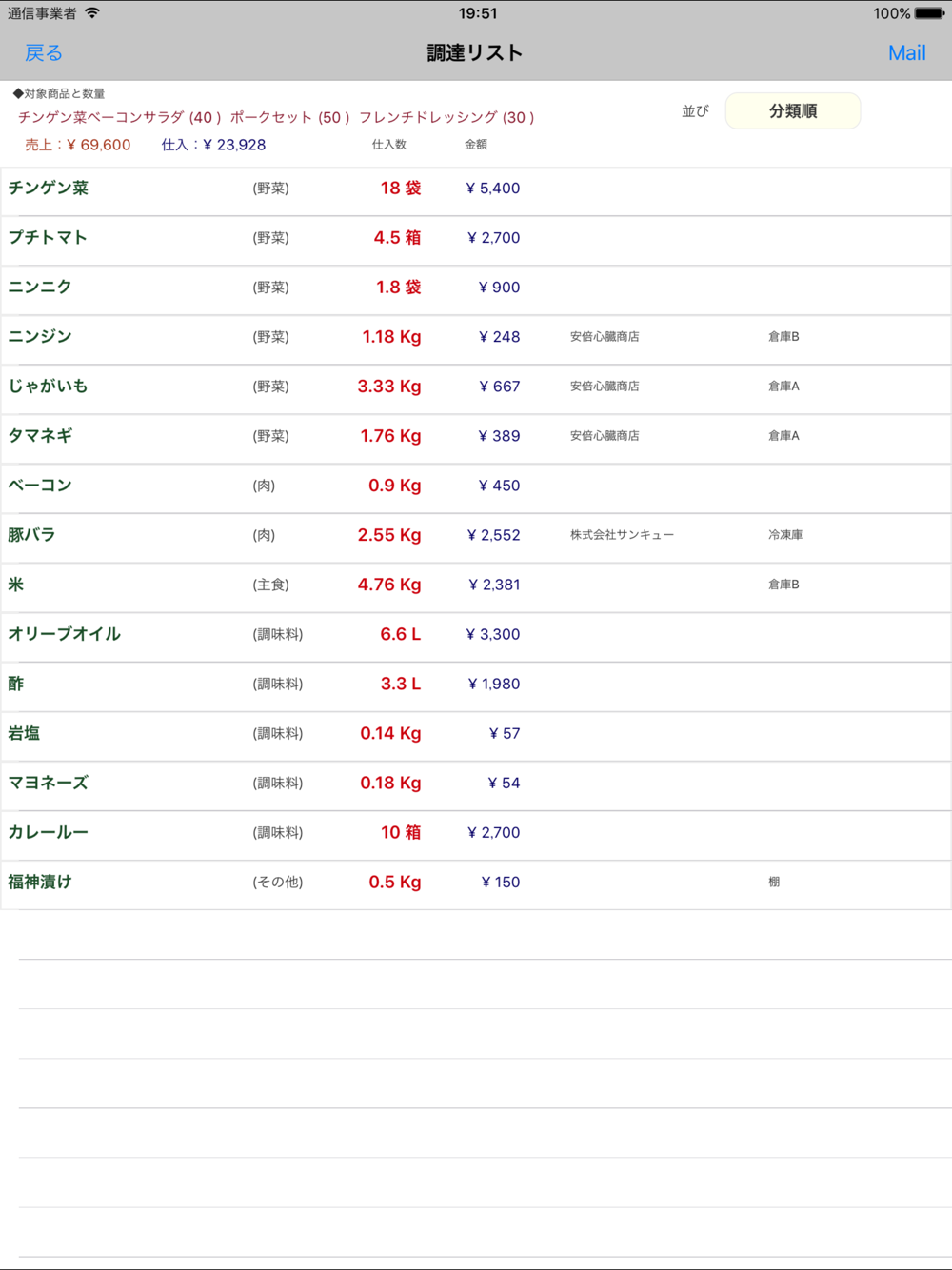This screenshot has height=1270, width=952.
Task: Select the カレールー item
Action: 476,834
